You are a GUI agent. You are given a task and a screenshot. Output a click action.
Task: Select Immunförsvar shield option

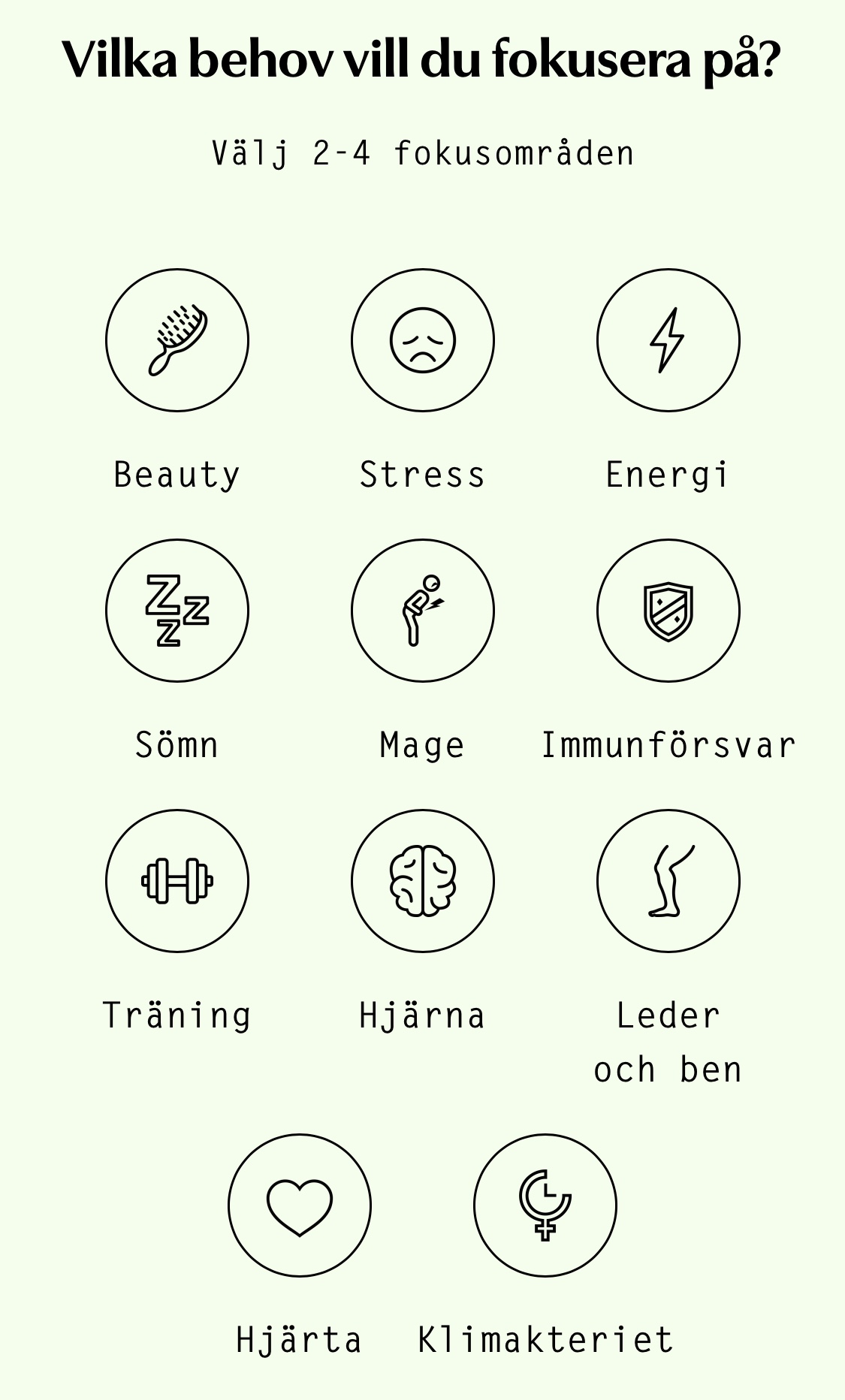(x=668, y=611)
